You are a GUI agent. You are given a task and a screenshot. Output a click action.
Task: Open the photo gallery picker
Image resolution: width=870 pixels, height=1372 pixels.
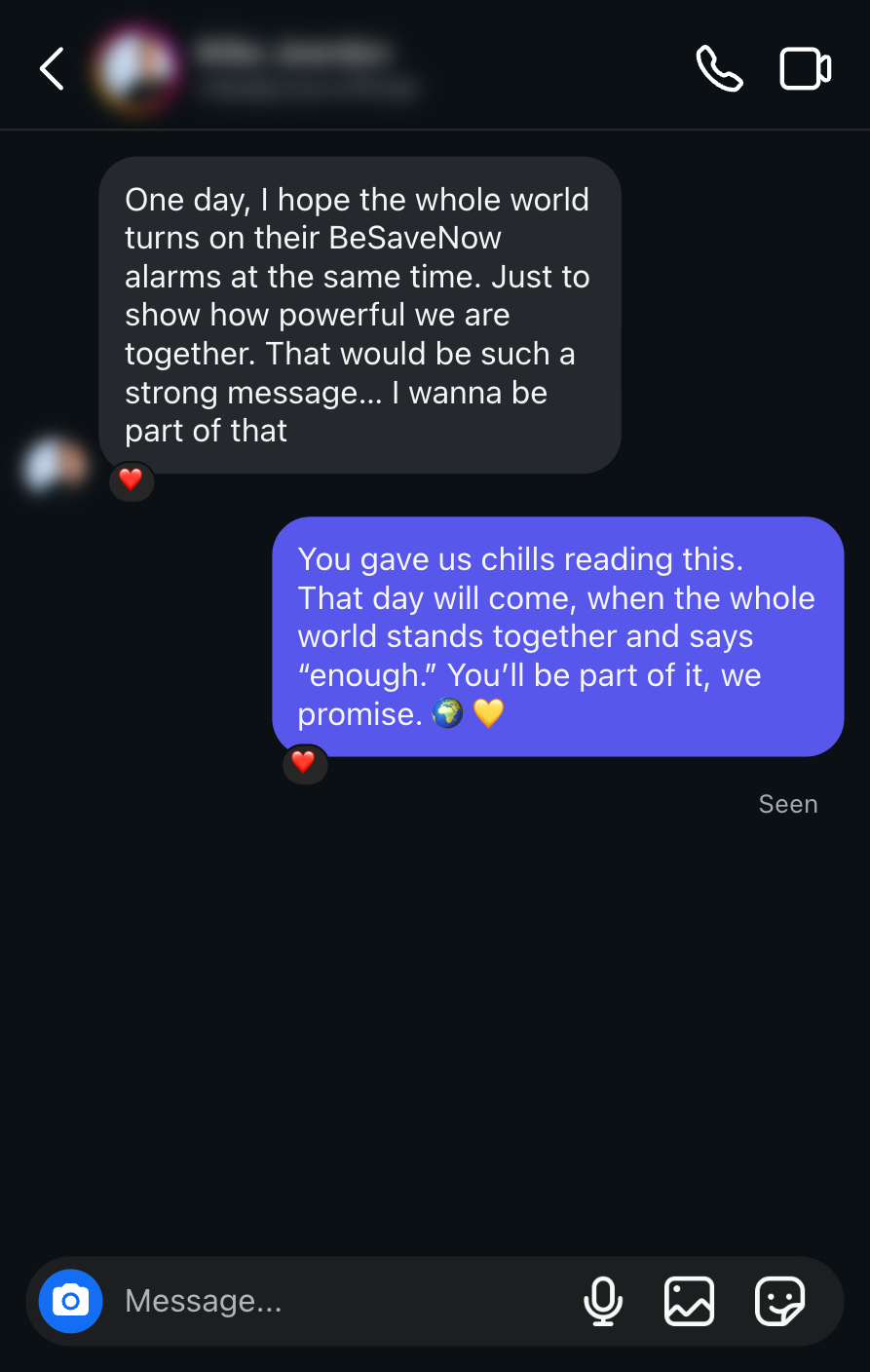coord(689,1301)
